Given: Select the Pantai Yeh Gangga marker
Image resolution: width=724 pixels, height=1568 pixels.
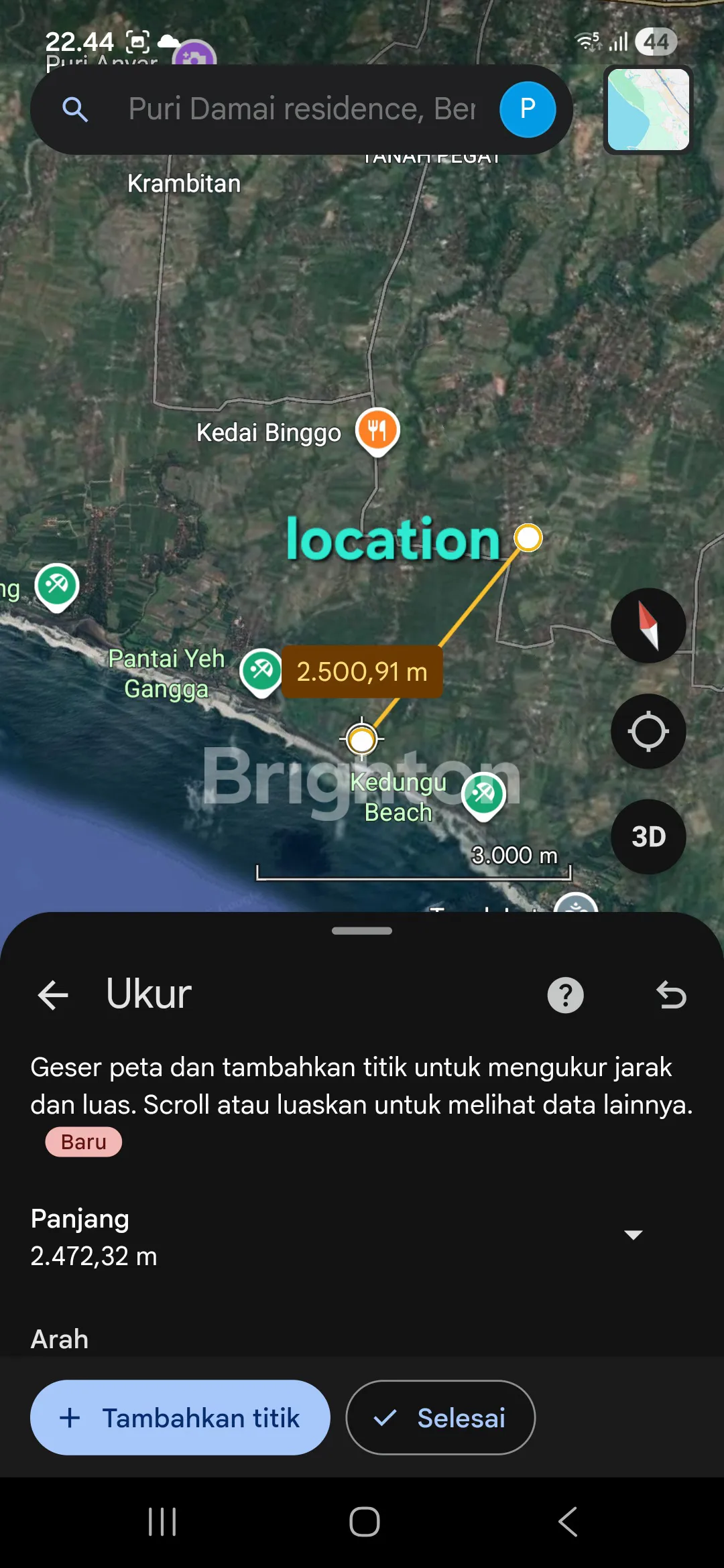Looking at the screenshot, I should [x=261, y=669].
